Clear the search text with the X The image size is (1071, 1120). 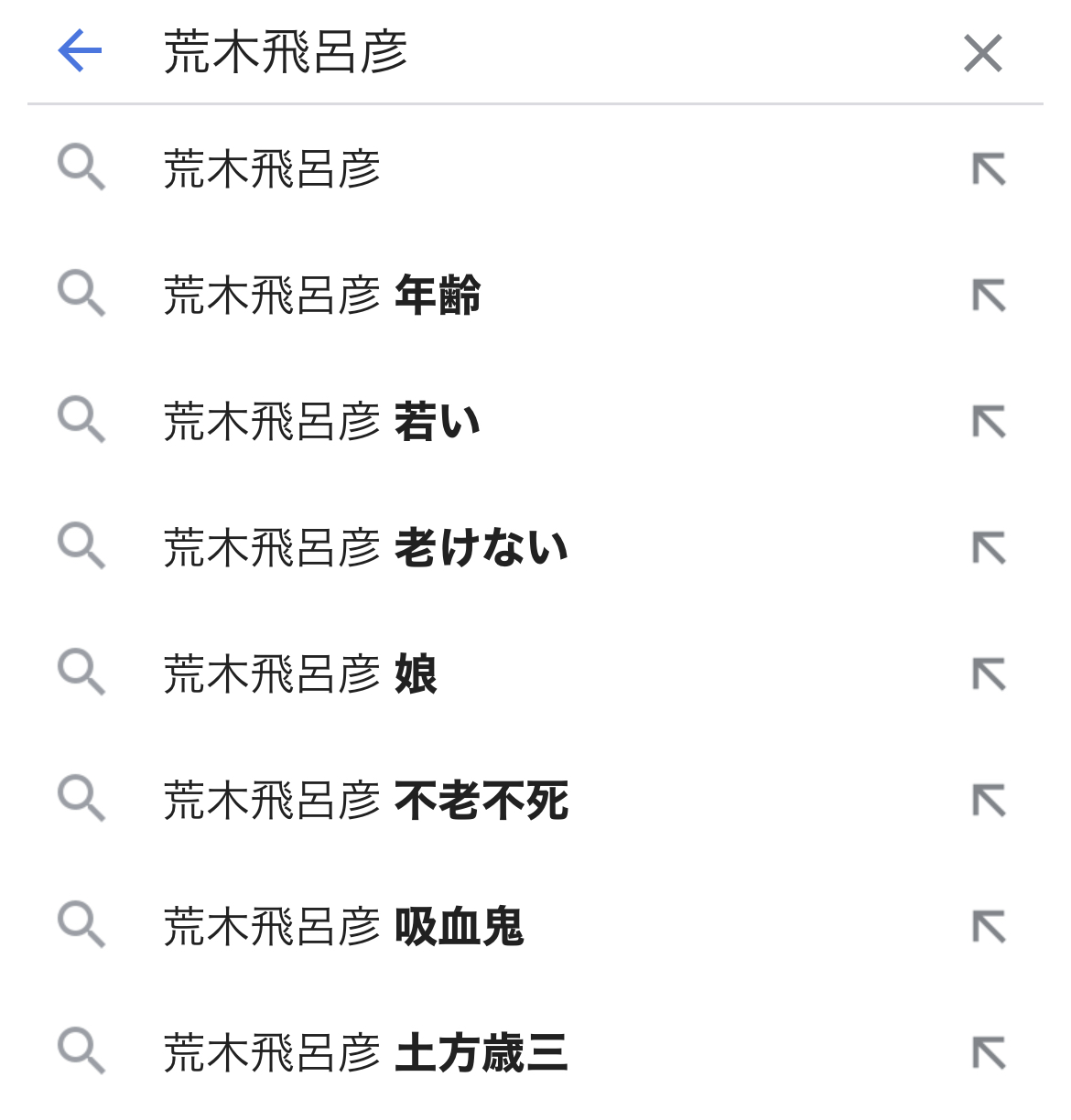coord(983,53)
